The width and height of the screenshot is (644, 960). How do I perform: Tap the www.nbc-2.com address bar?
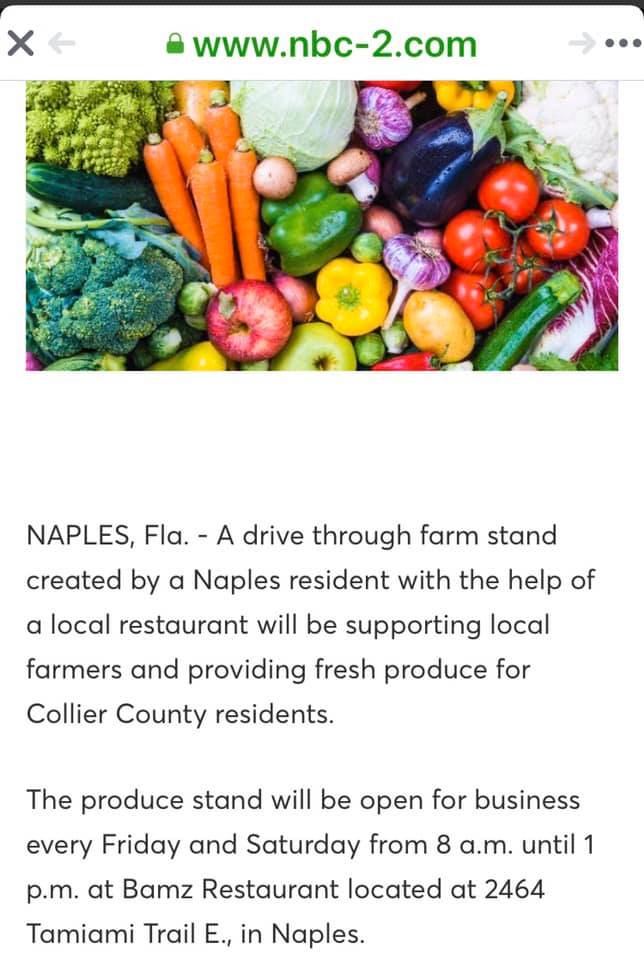coord(322,44)
